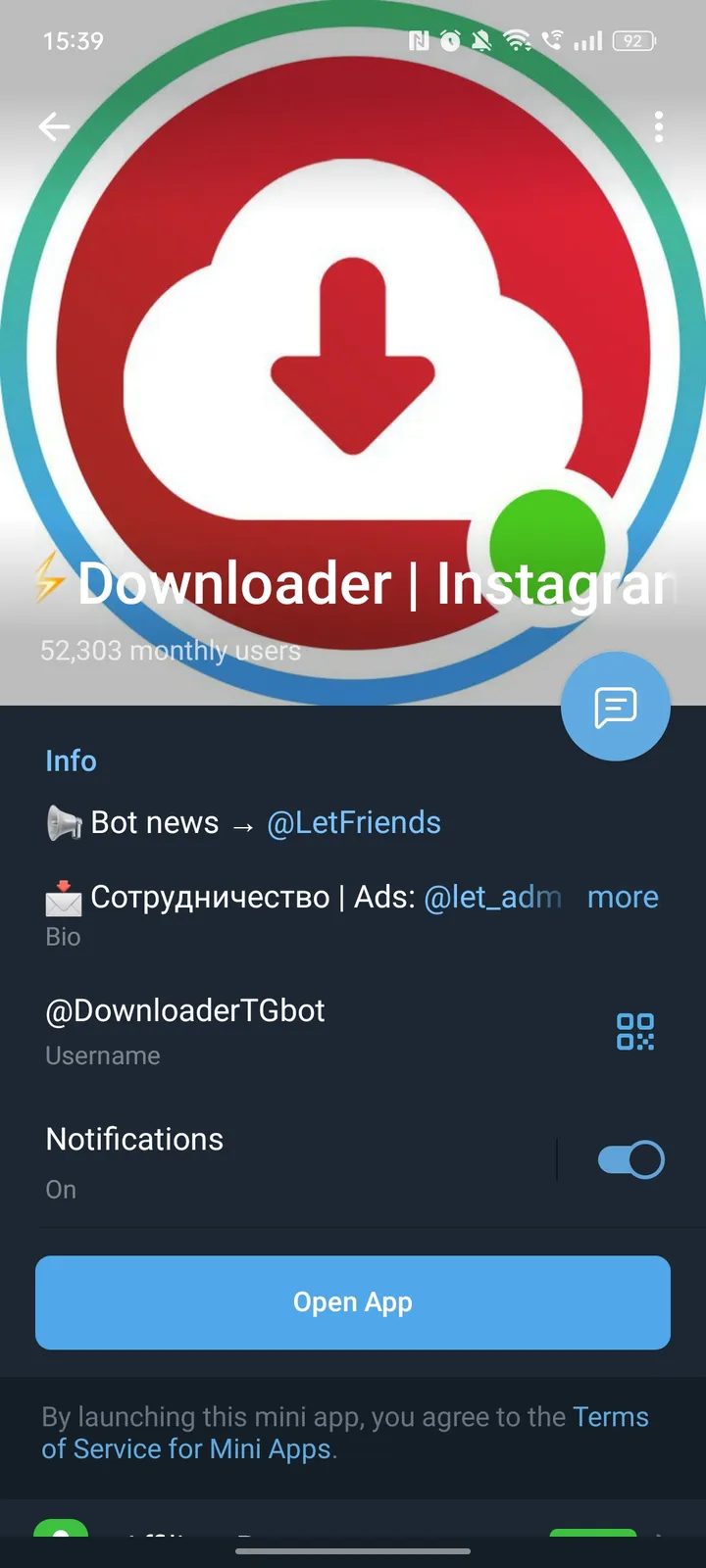Screen dimensions: 706x1568
Task: Tap the Open App button
Action: pyautogui.click(x=353, y=1302)
